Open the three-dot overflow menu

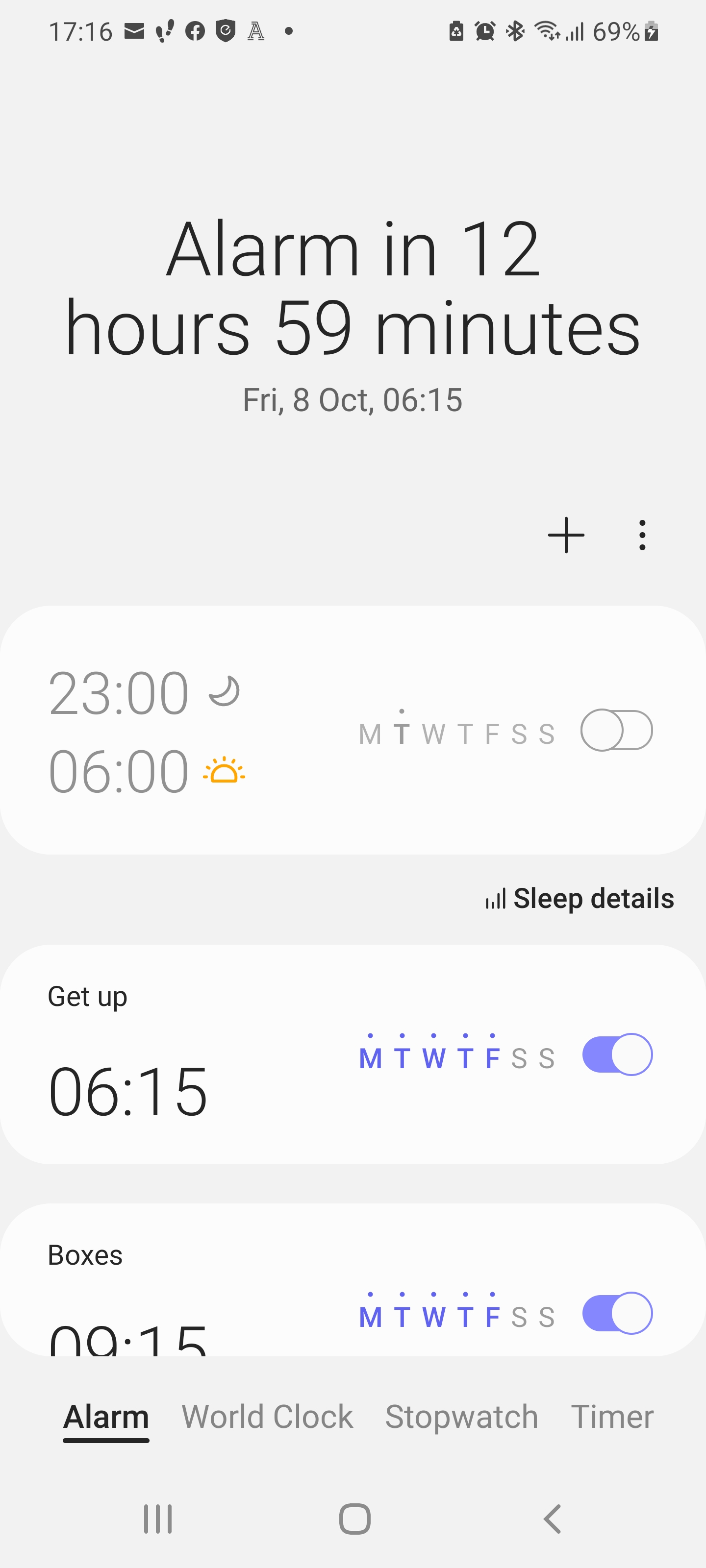coord(642,535)
